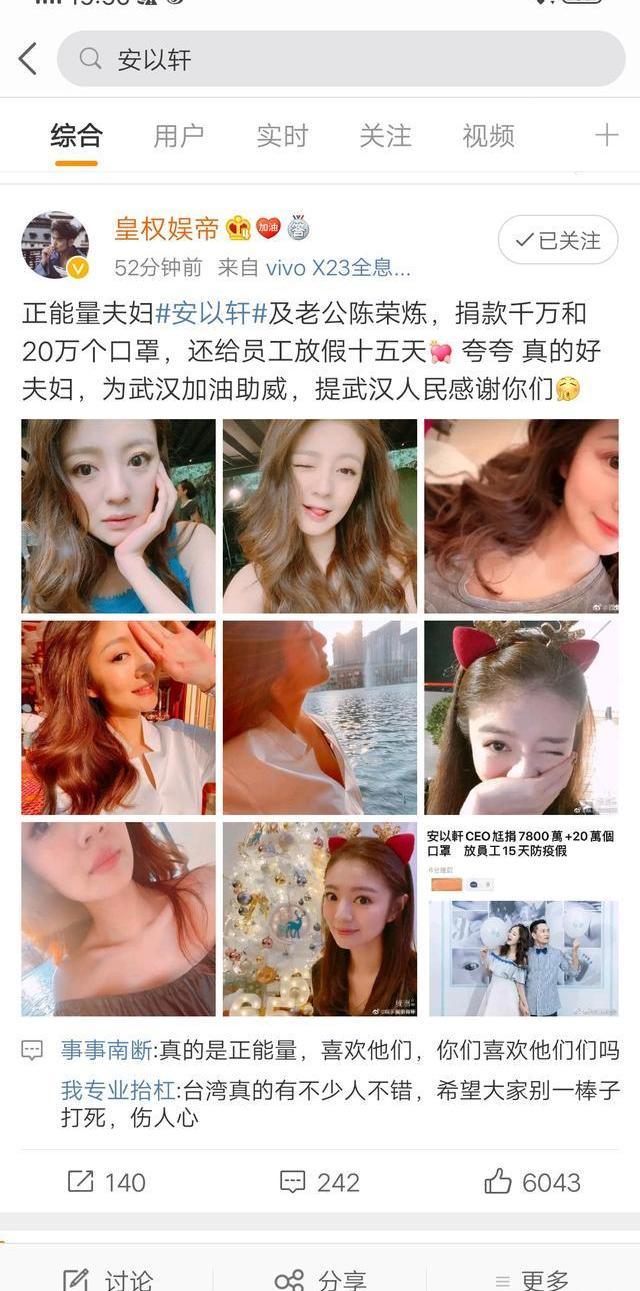The image size is (640, 1291).
Task: Open commenter 事事南断's profile
Action: point(106,1050)
